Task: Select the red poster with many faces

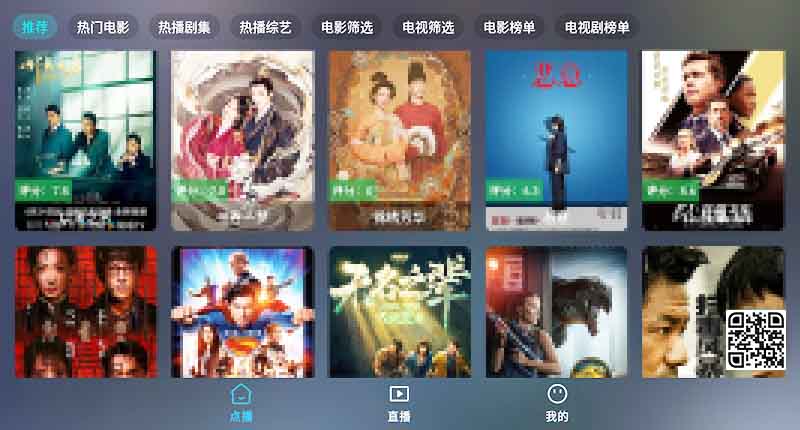Action: tap(86, 312)
